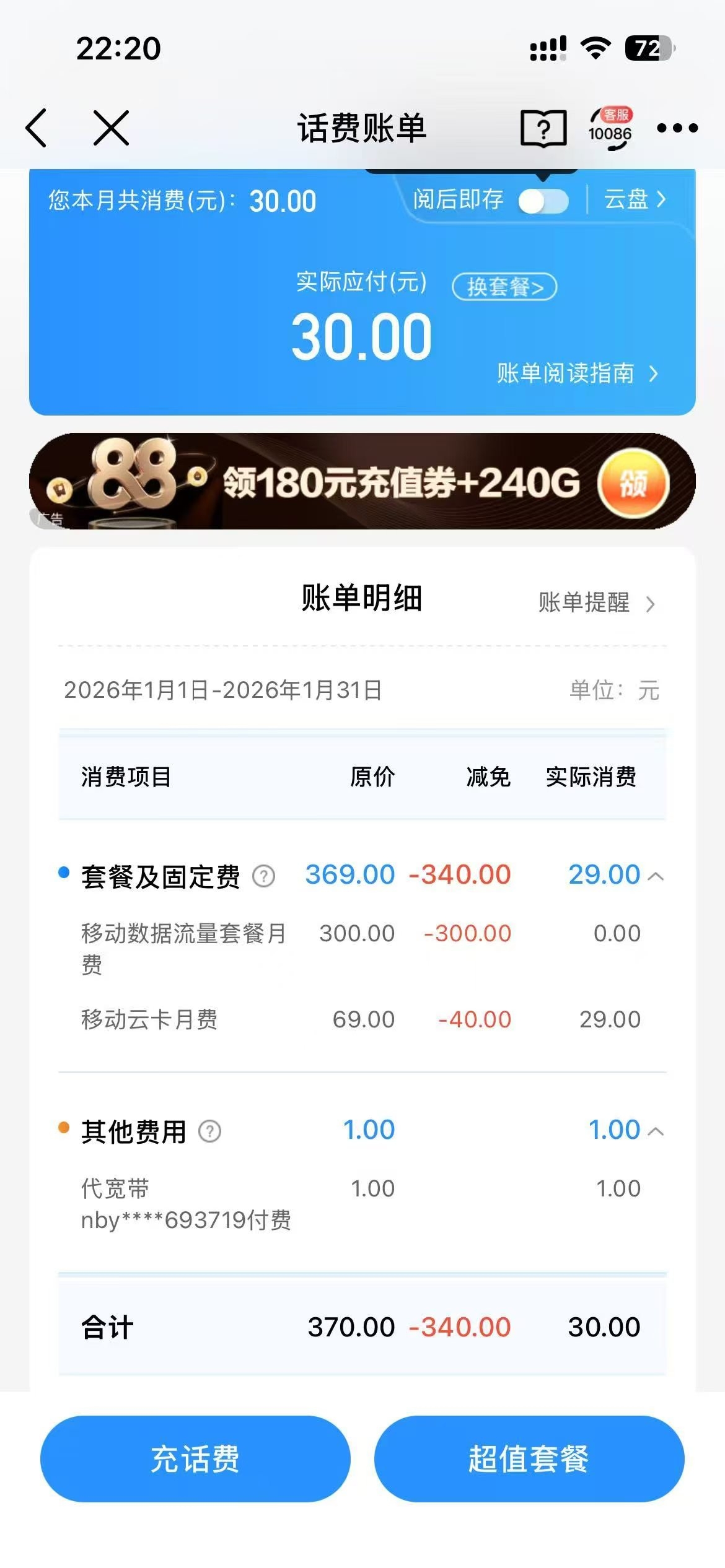
Task: Tap 充话费 to recharge
Action: point(195,1458)
